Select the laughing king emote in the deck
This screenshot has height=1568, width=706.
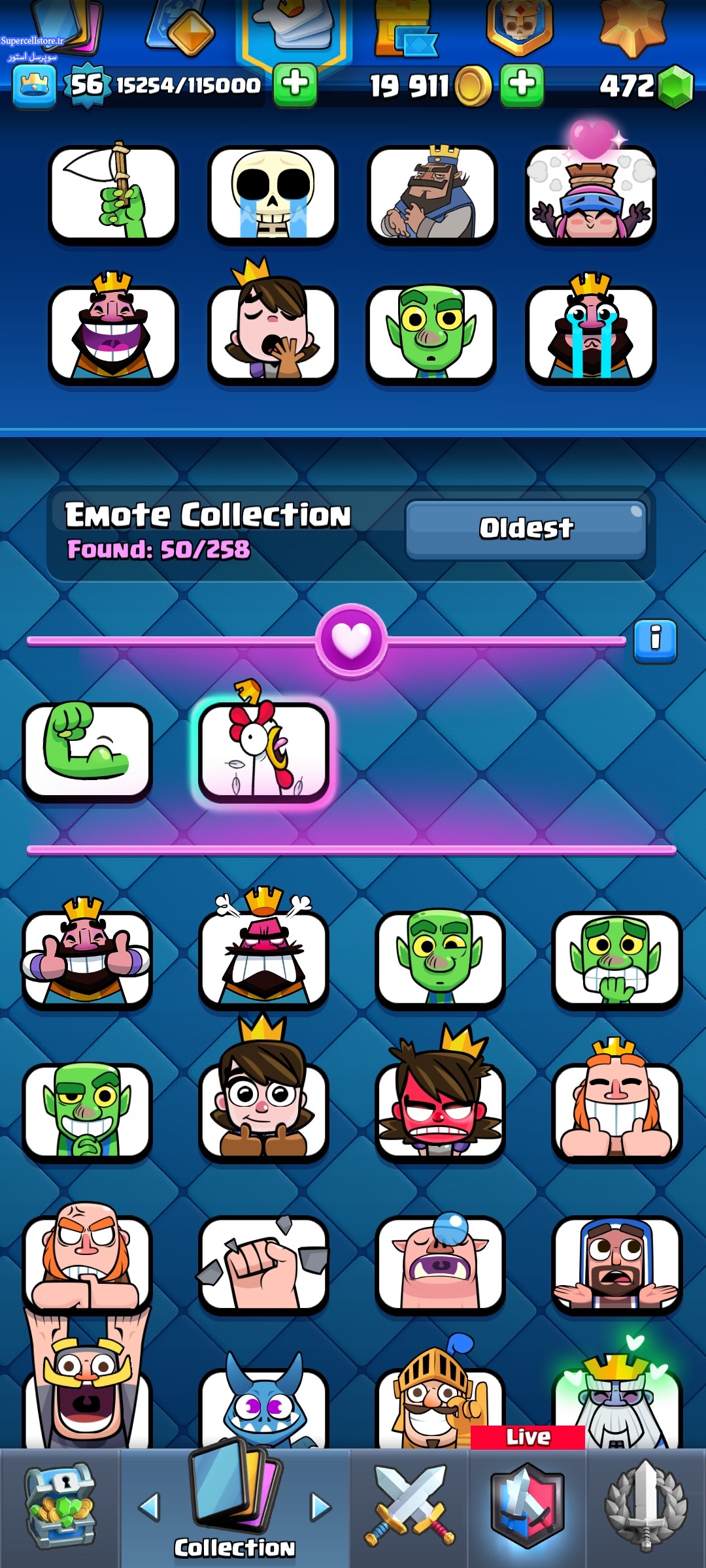tap(113, 335)
